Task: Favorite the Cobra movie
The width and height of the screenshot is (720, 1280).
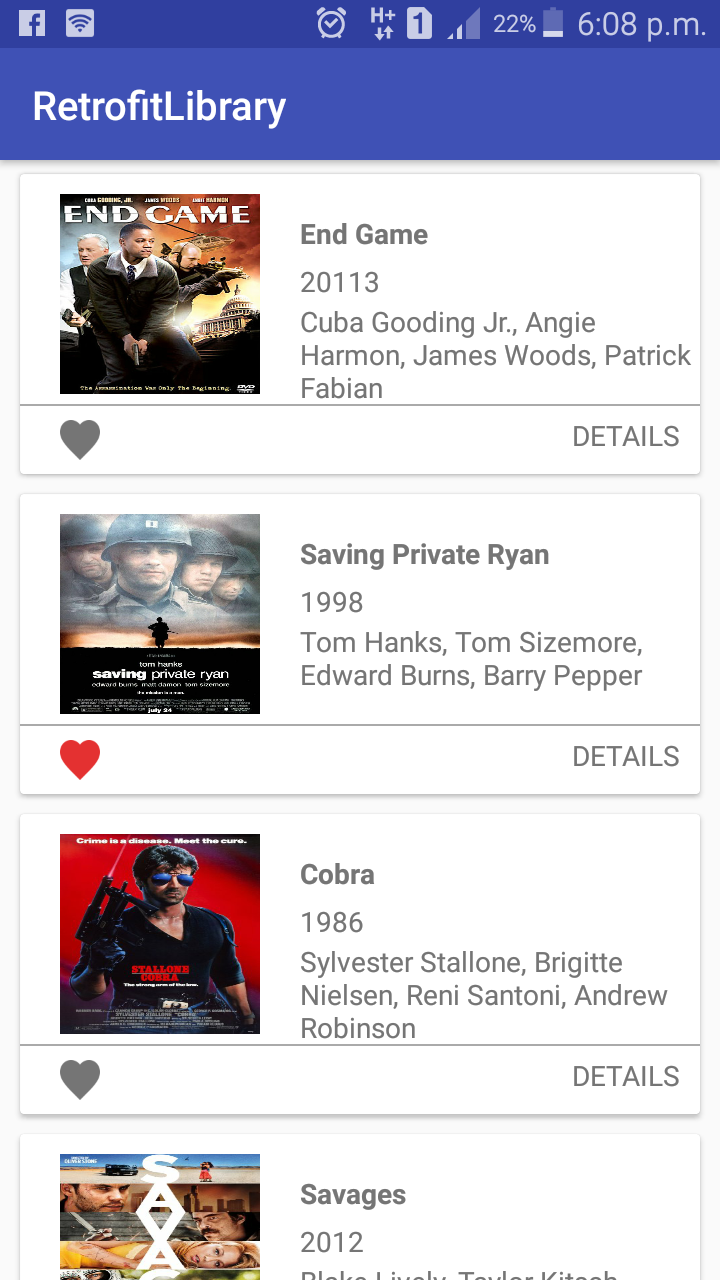Action: tap(80, 1079)
